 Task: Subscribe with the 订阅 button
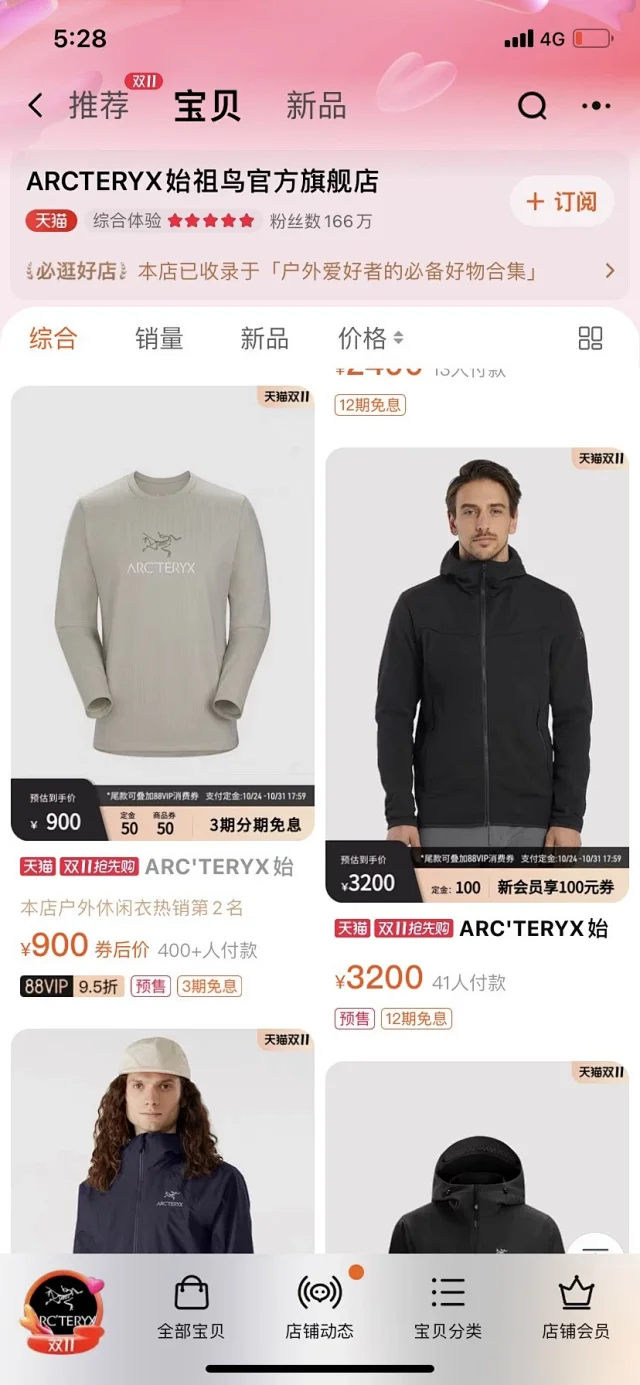coord(562,202)
